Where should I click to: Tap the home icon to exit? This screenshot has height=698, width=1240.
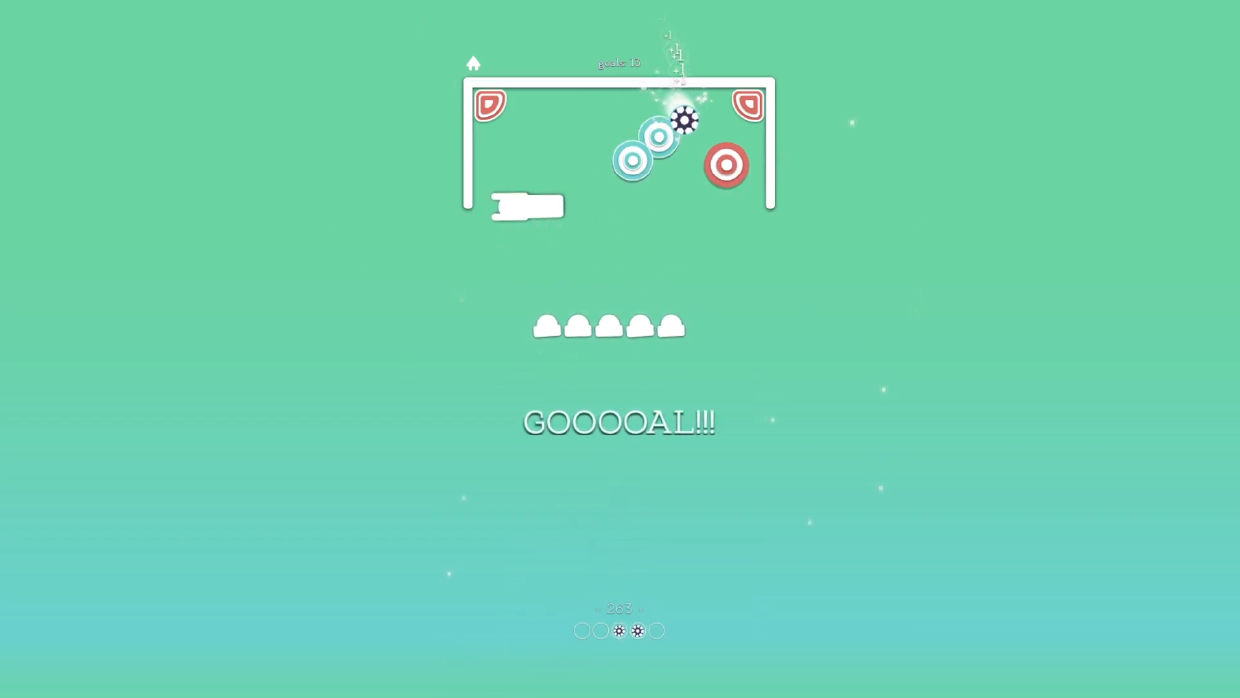(x=473, y=63)
